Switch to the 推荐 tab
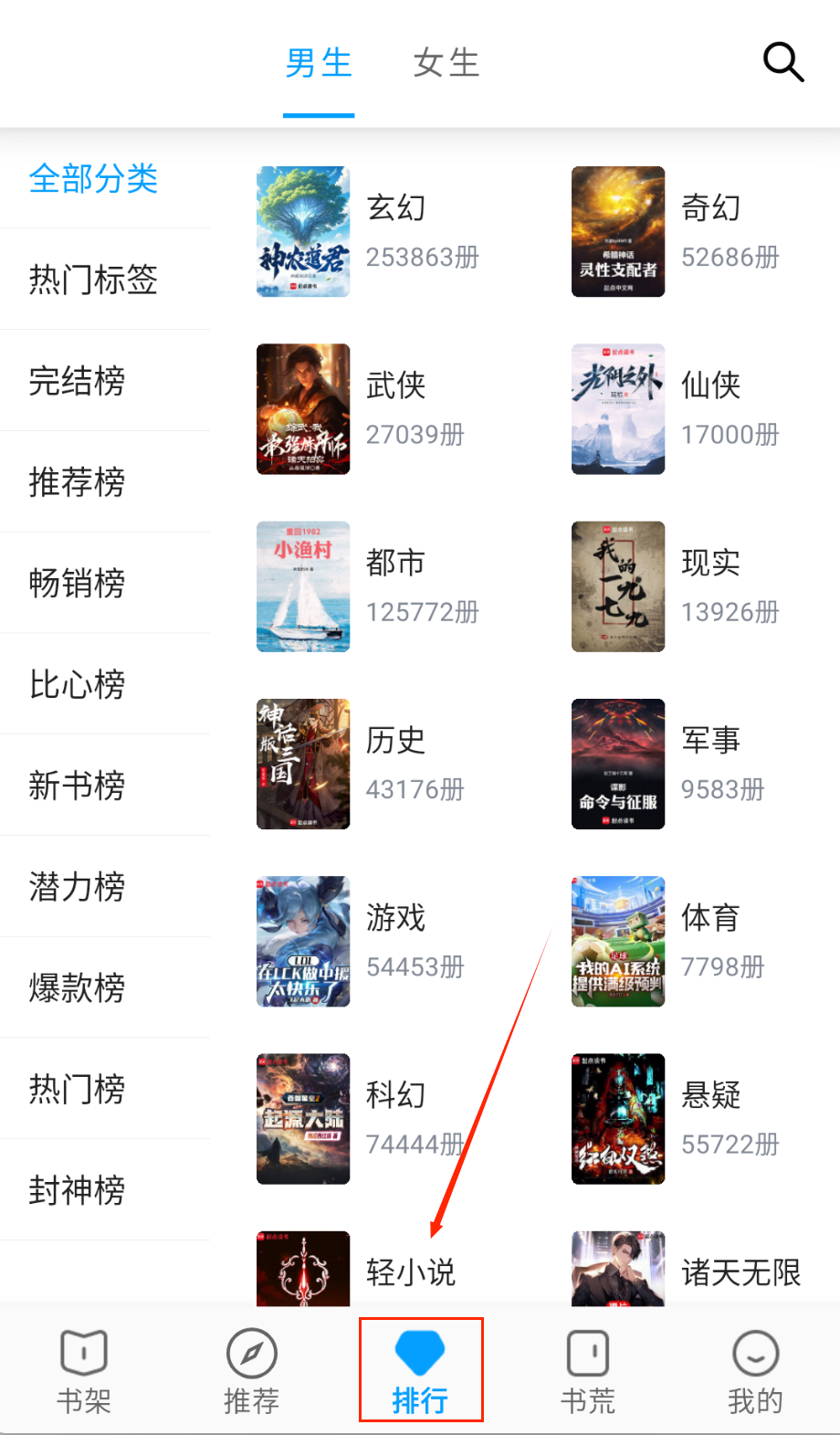Image resolution: width=840 pixels, height=1435 pixels. coord(251,1371)
